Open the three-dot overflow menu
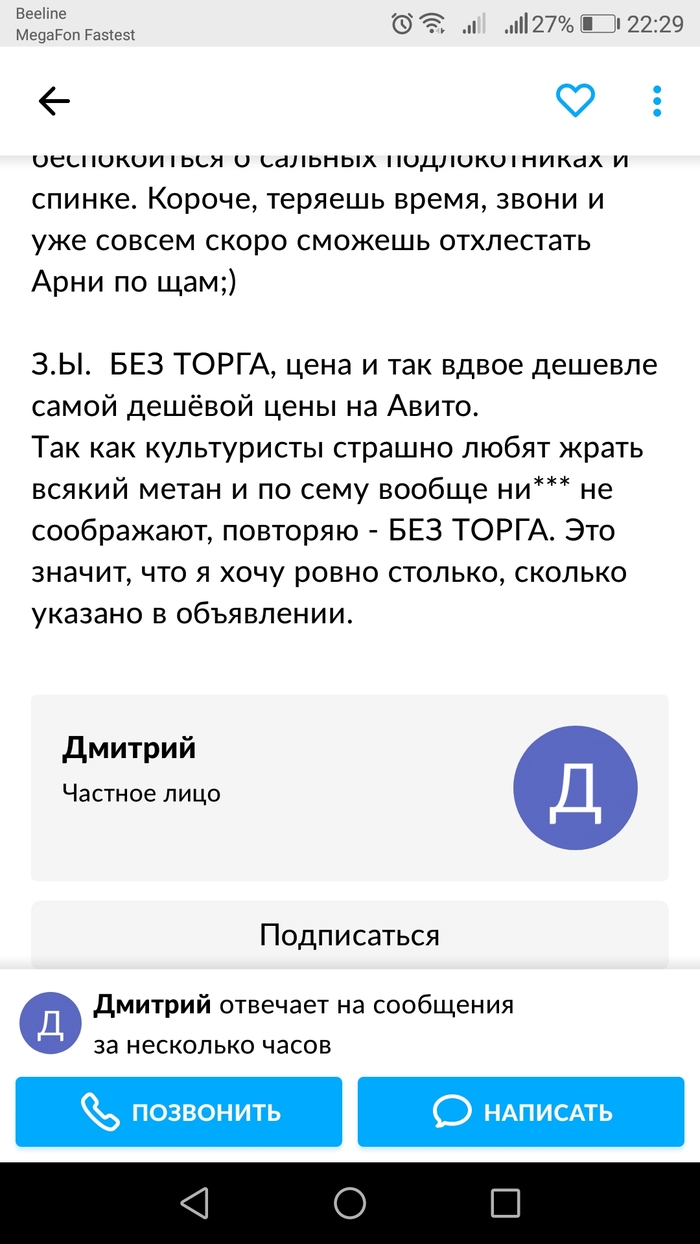This screenshot has height=1244, width=700. click(x=657, y=101)
